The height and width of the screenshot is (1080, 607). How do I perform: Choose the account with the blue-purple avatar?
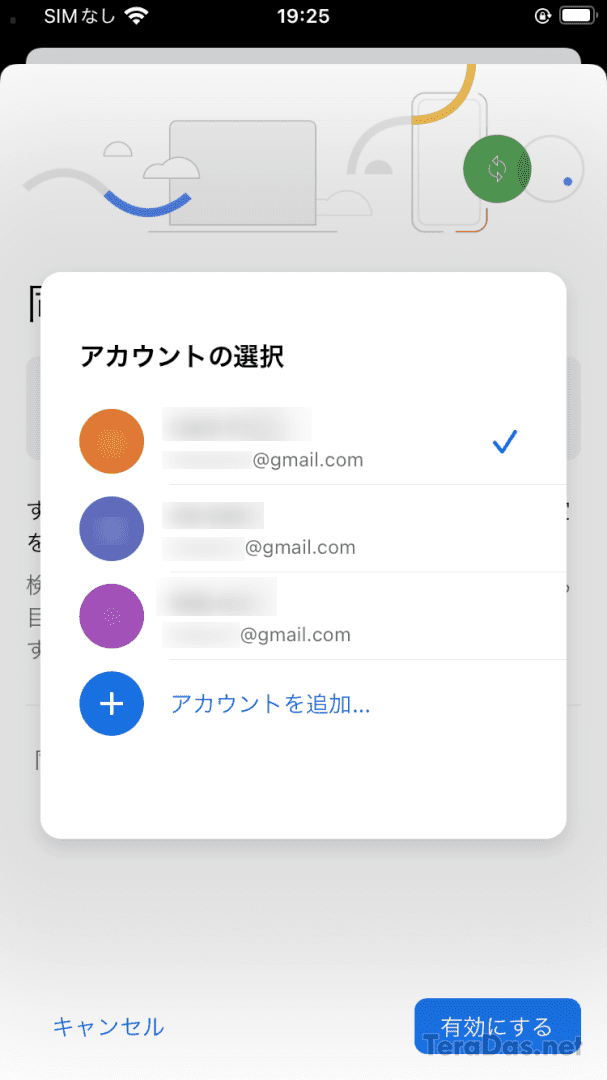coord(303,528)
